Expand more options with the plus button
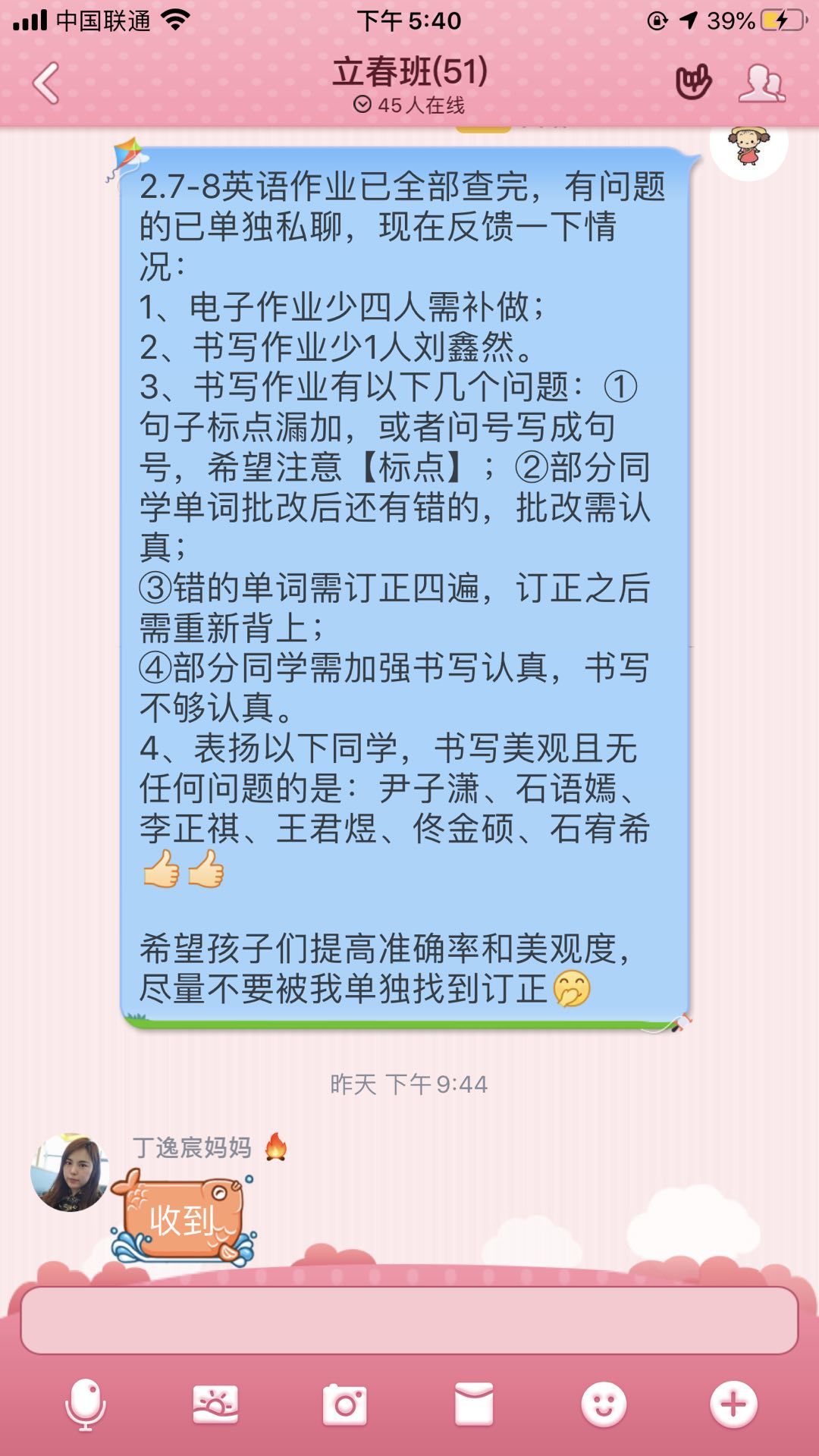Screen dimensions: 819x1456 tap(733, 1405)
